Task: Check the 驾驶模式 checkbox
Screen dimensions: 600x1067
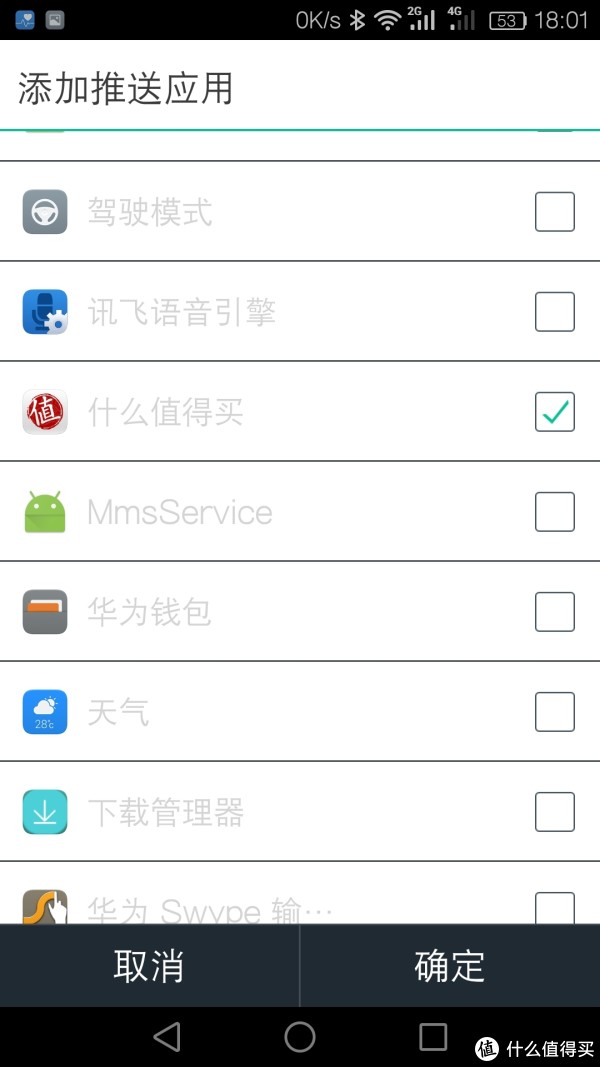Action: [554, 212]
